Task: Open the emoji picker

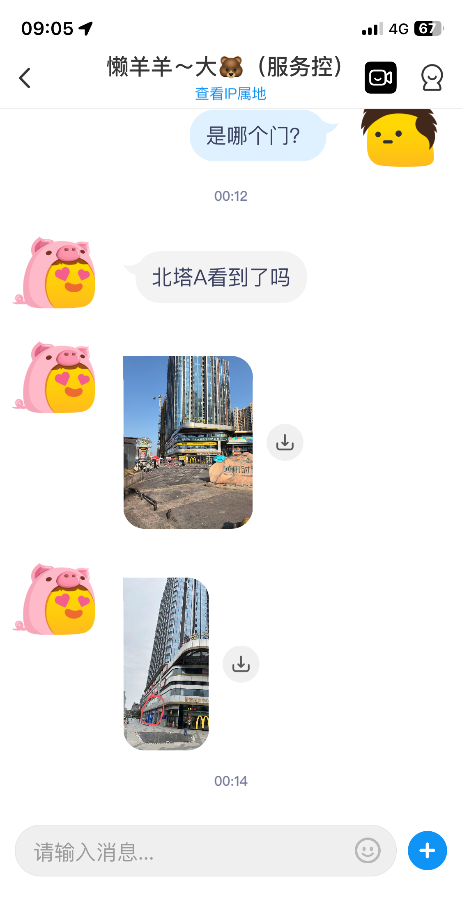Action: coord(368,850)
